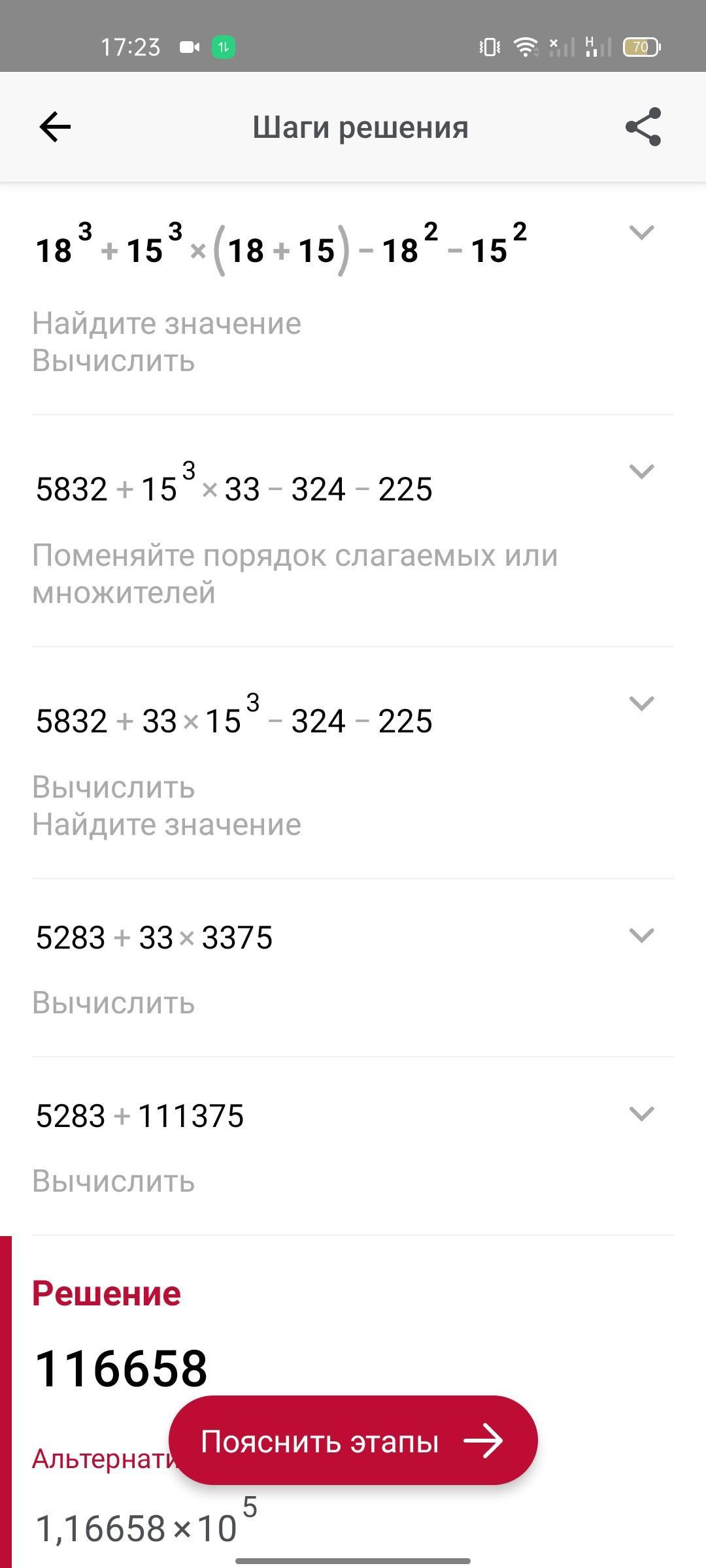This screenshot has height=1568, width=706.
Task: Expand the step 5832 + 15³ × 33 − 324 − 225
Action: (641, 472)
